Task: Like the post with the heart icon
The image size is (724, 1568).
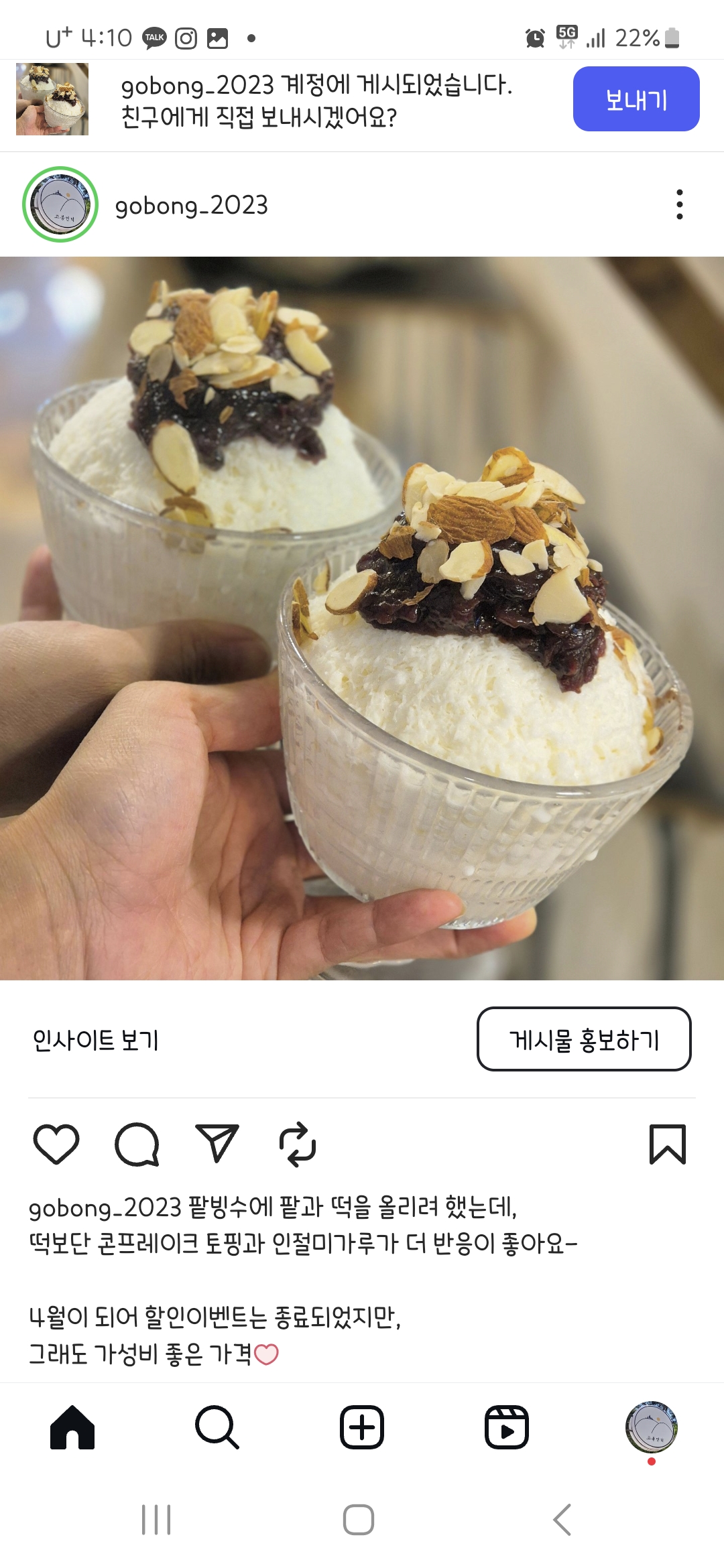Action: point(56,1144)
